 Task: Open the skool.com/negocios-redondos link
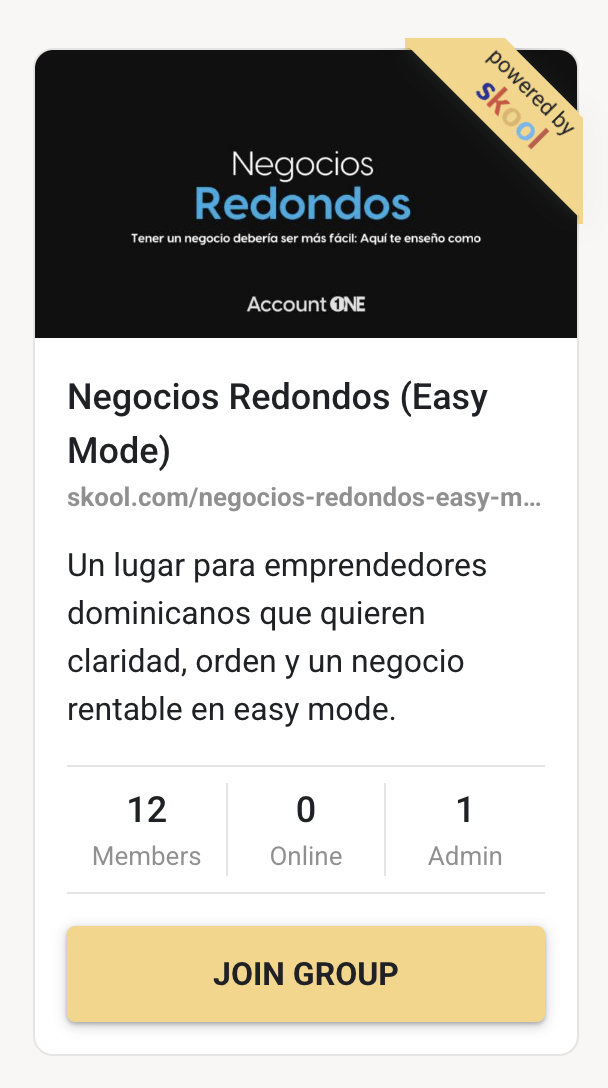click(306, 498)
